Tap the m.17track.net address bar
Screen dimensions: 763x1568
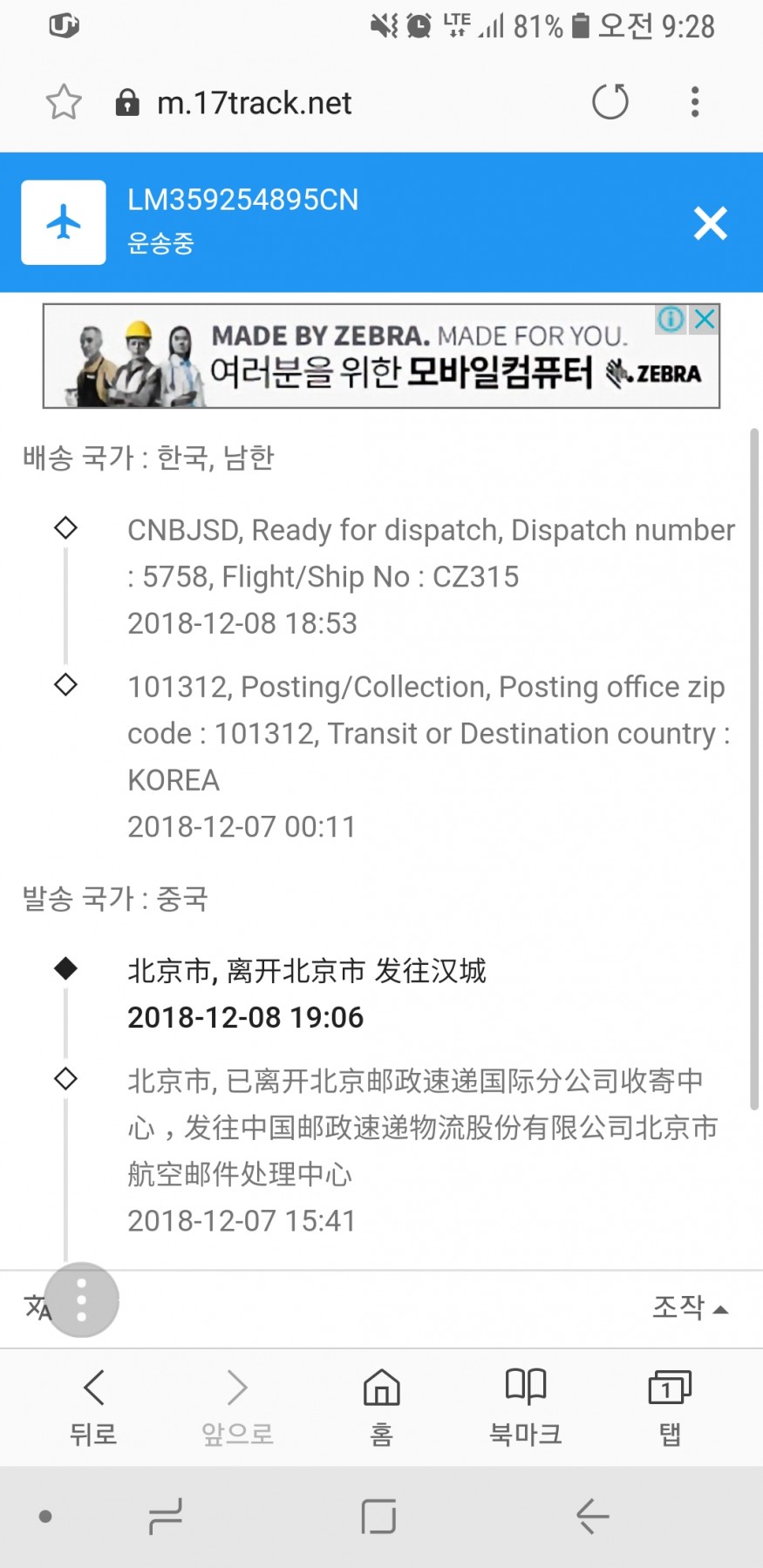(x=253, y=103)
